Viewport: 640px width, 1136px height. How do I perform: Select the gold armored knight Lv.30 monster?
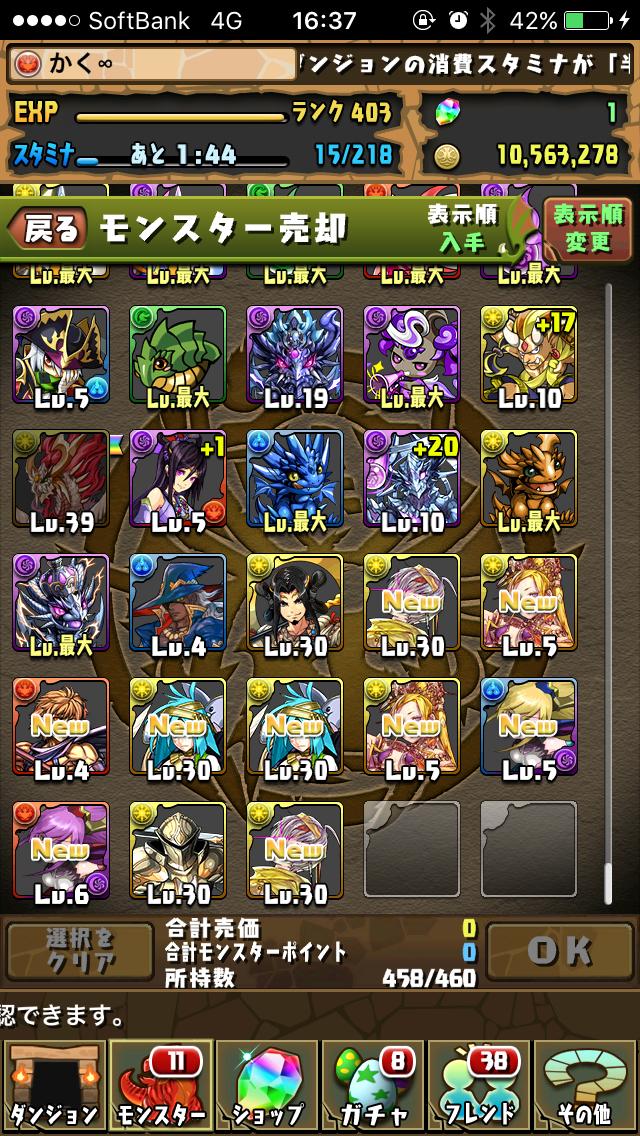pyautogui.click(x=178, y=849)
